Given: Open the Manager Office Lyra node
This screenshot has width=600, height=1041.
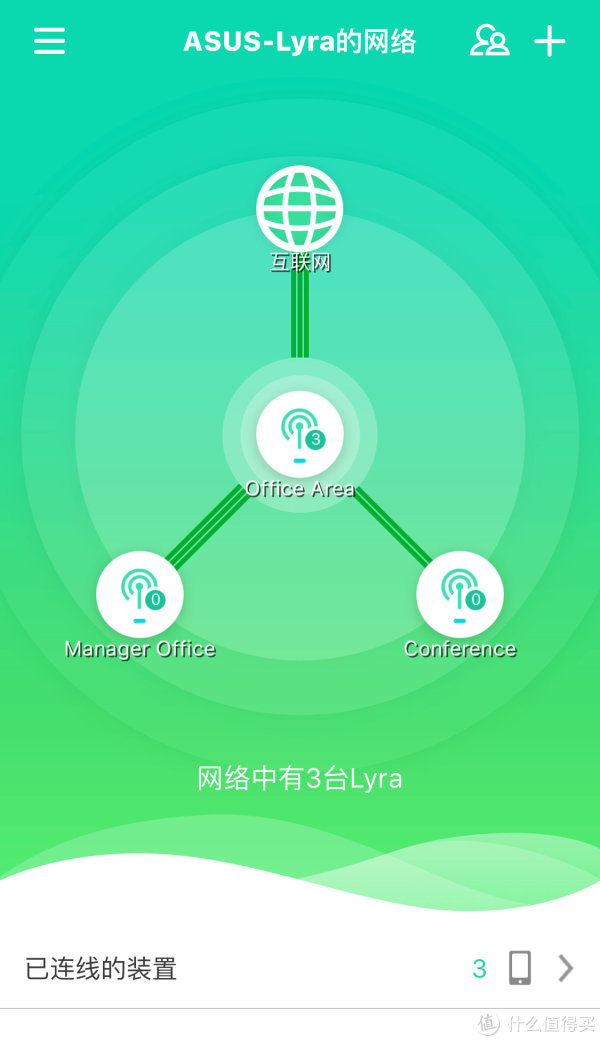Looking at the screenshot, I should pyautogui.click(x=139, y=594).
